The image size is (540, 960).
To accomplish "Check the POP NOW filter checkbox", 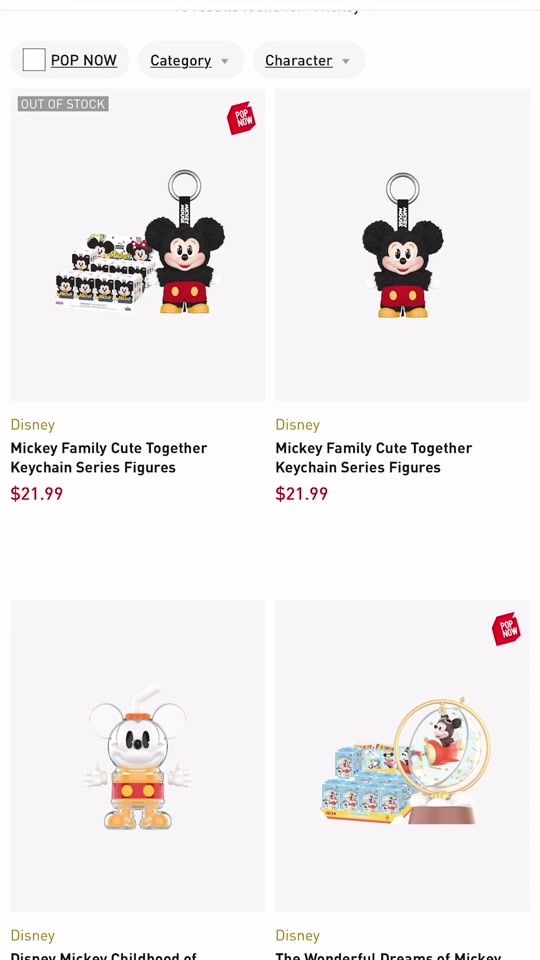I will [34, 60].
